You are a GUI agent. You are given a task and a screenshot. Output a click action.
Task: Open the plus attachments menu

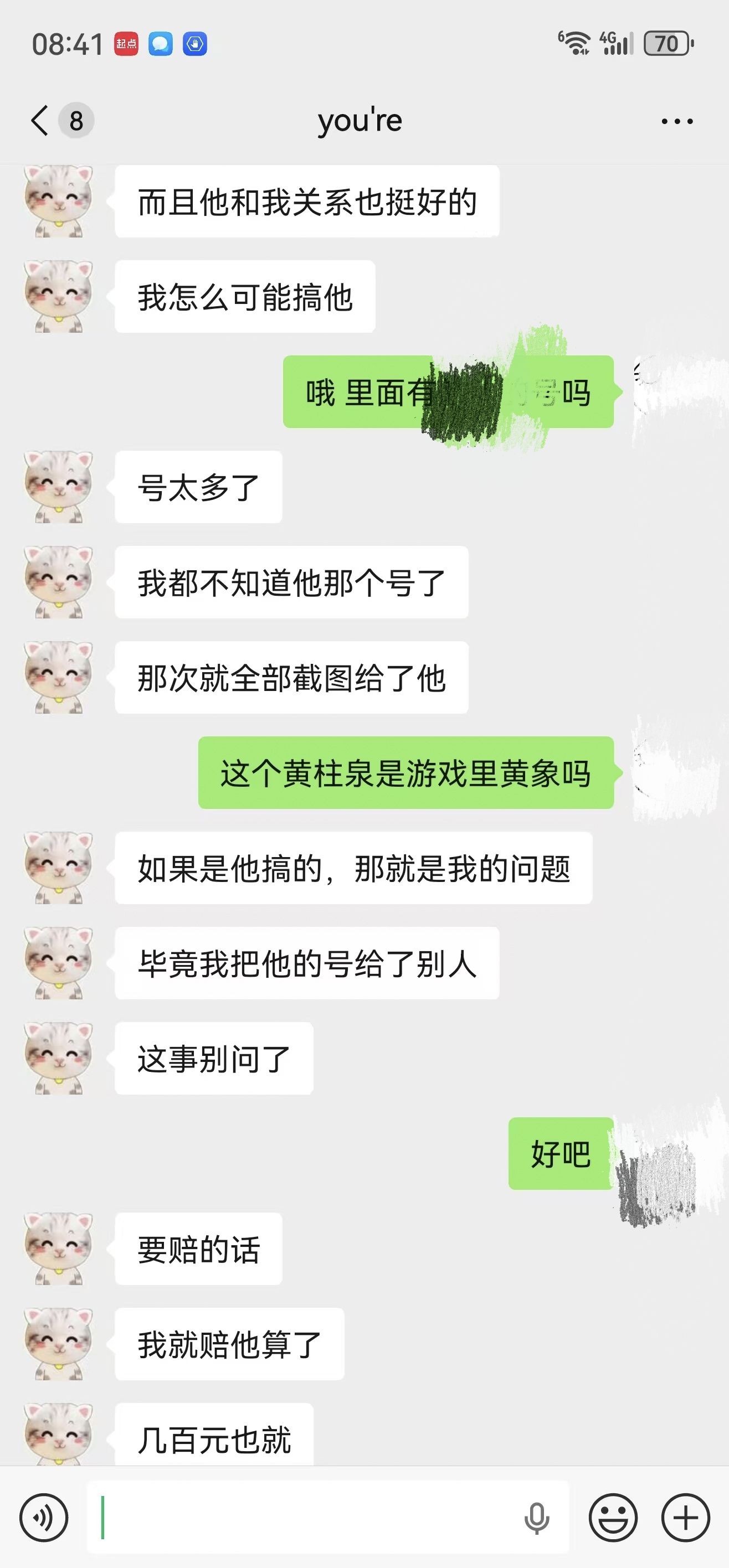(x=686, y=1517)
